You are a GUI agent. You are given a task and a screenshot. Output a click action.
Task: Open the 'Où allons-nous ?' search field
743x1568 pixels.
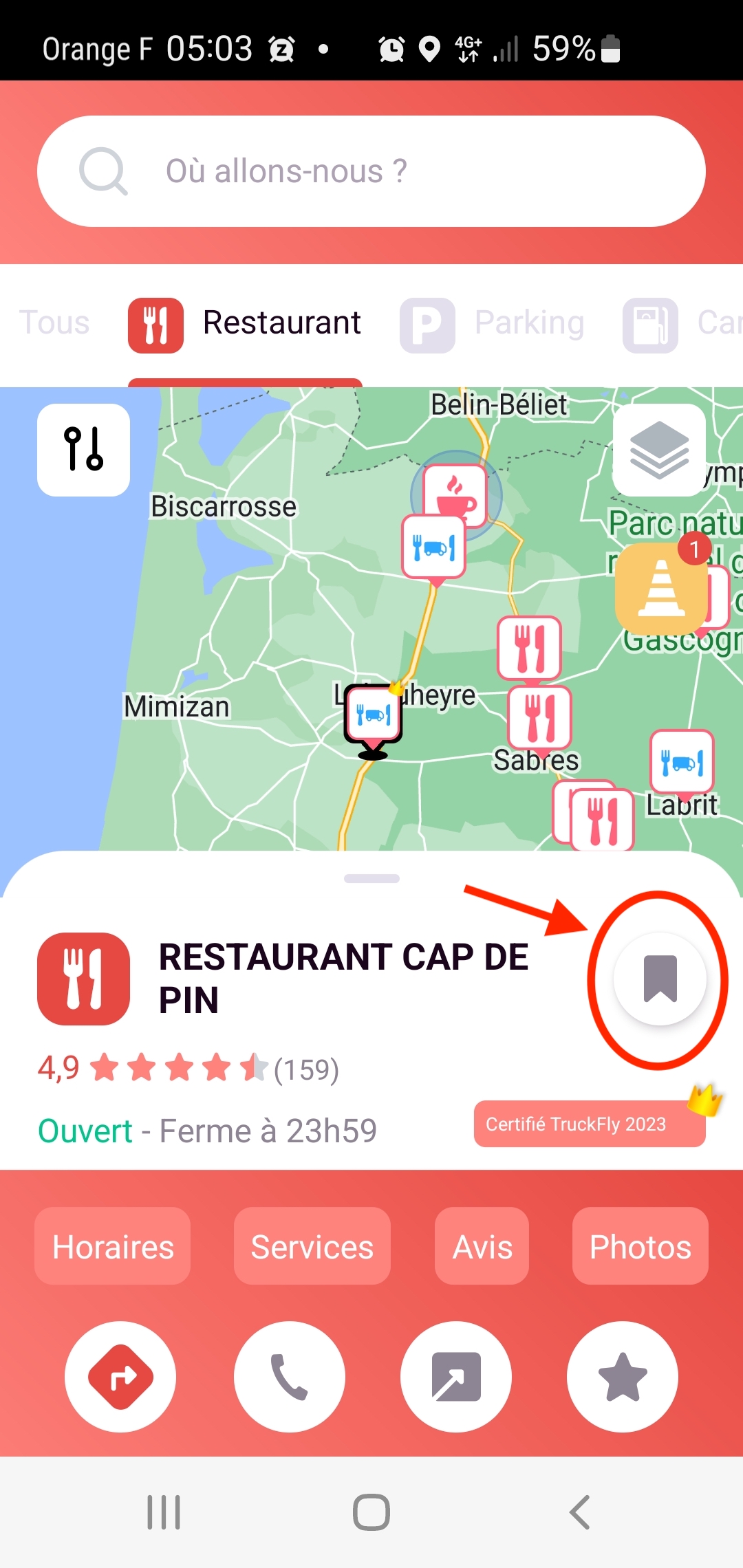point(371,171)
